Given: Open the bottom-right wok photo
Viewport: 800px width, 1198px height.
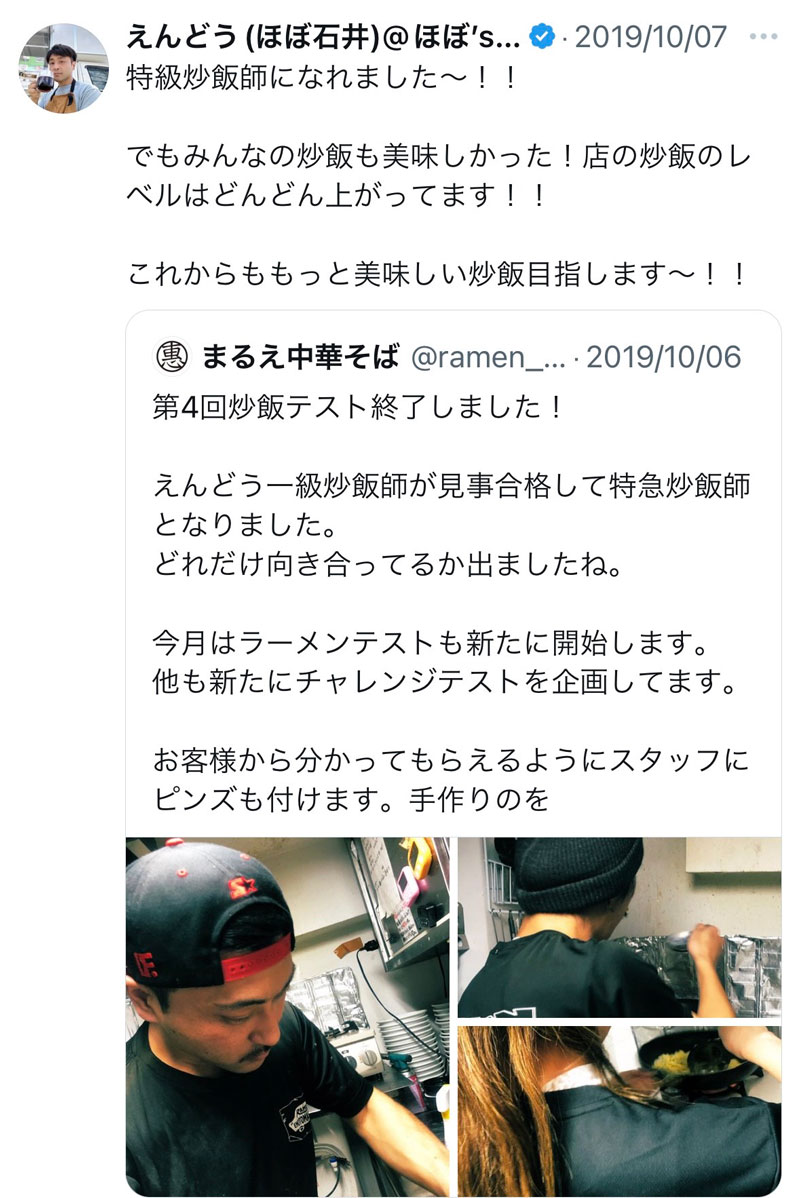Looking at the screenshot, I should click(625, 1110).
